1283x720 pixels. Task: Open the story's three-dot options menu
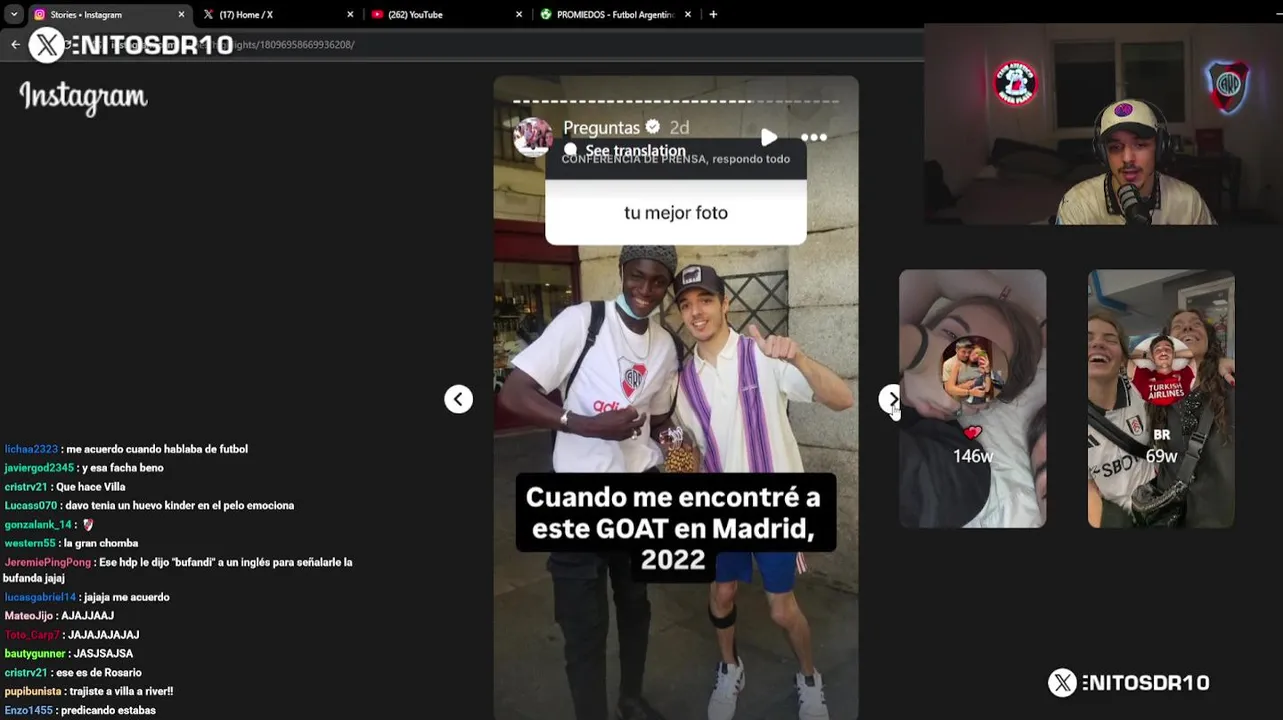click(814, 137)
